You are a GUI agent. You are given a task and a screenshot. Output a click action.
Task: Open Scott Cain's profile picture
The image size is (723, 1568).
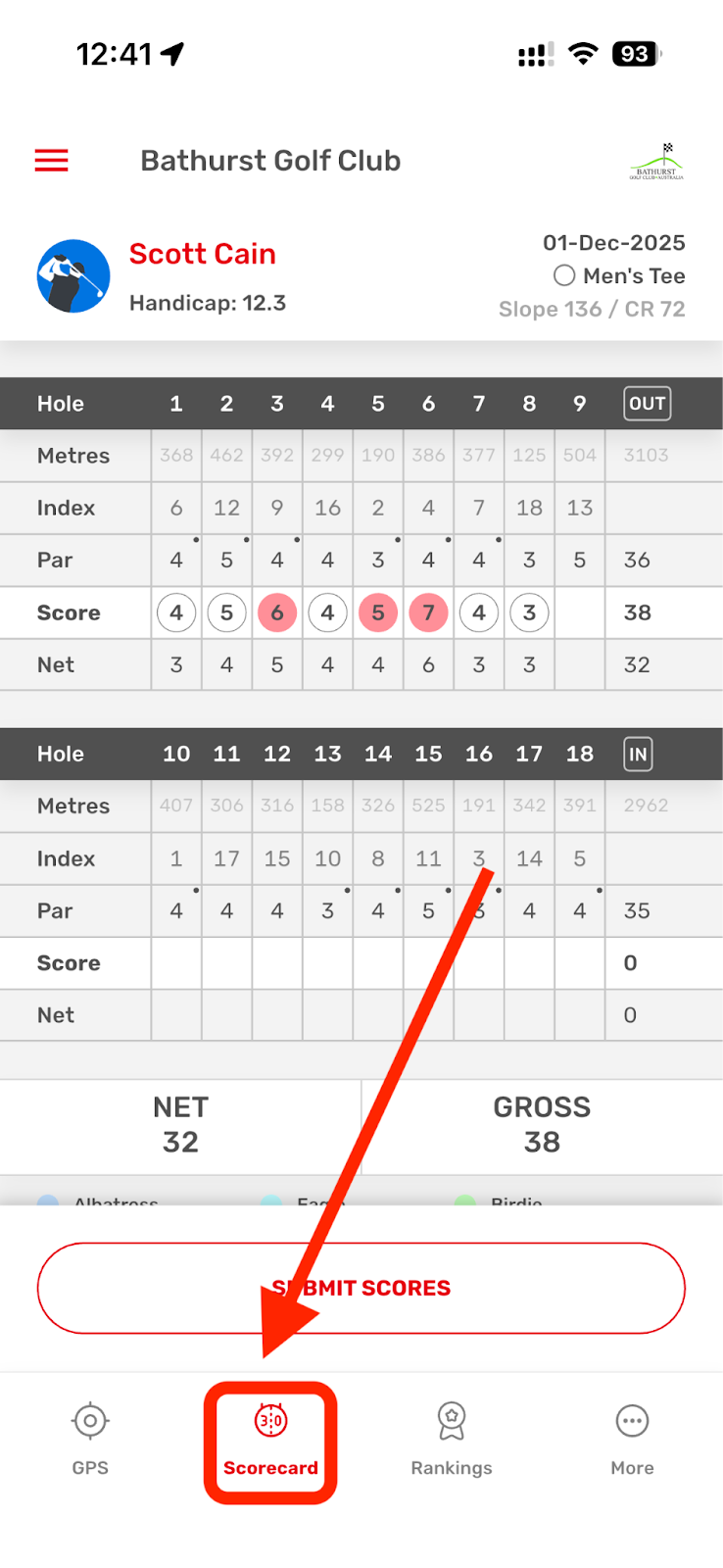(x=73, y=276)
